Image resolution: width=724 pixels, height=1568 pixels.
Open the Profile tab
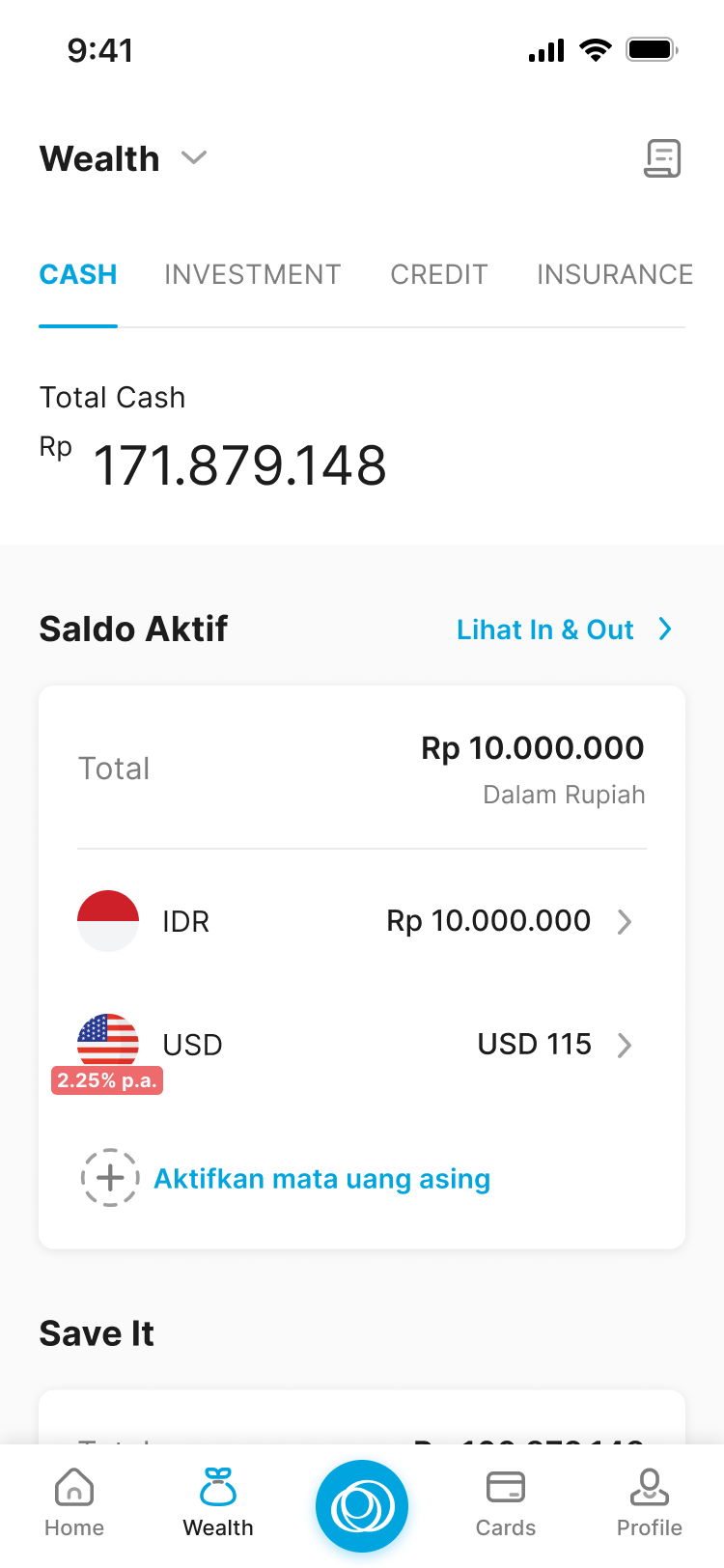pyautogui.click(x=650, y=1502)
